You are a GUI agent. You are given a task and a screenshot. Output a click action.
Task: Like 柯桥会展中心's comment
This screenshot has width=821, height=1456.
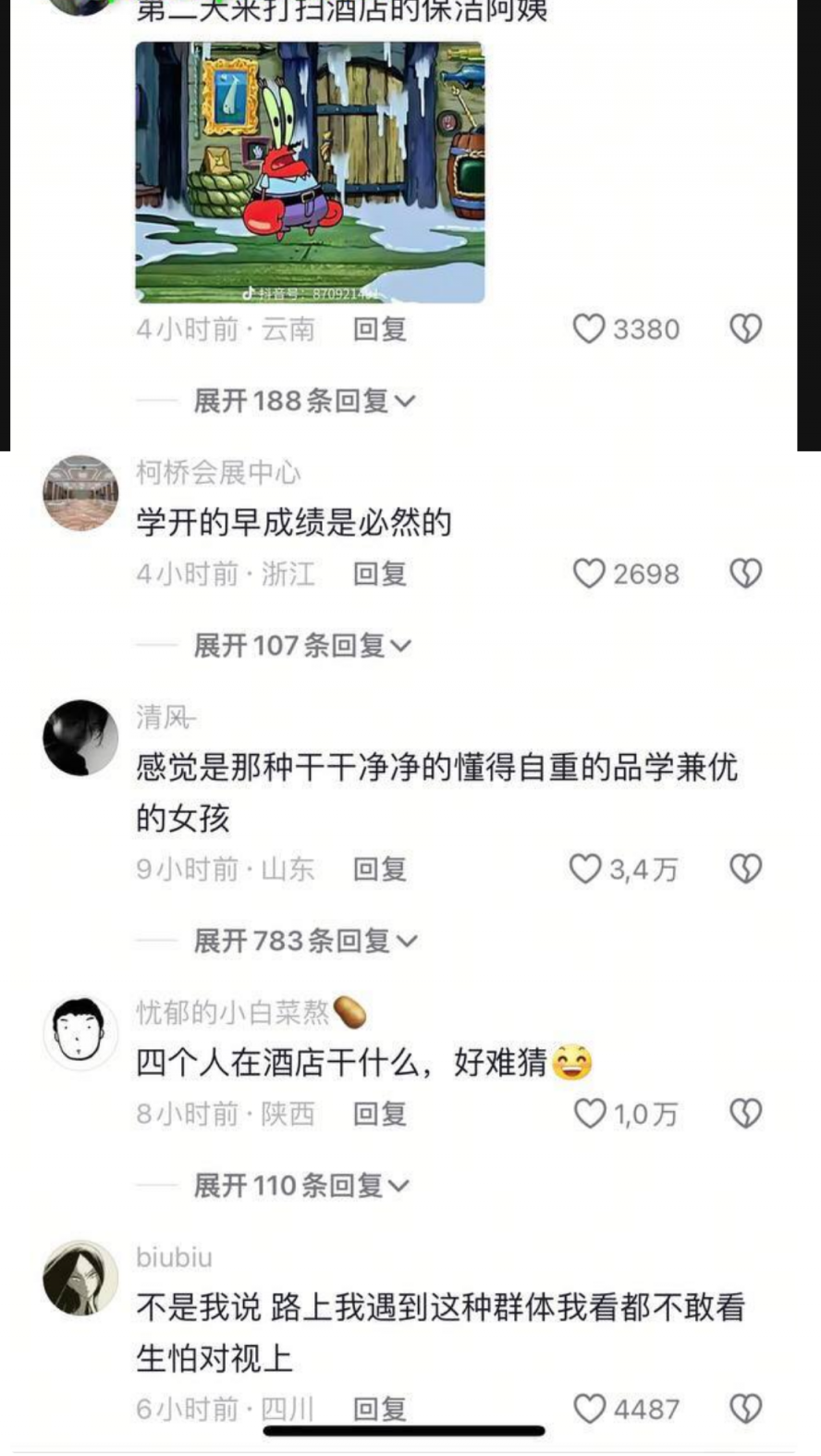click(x=589, y=574)
